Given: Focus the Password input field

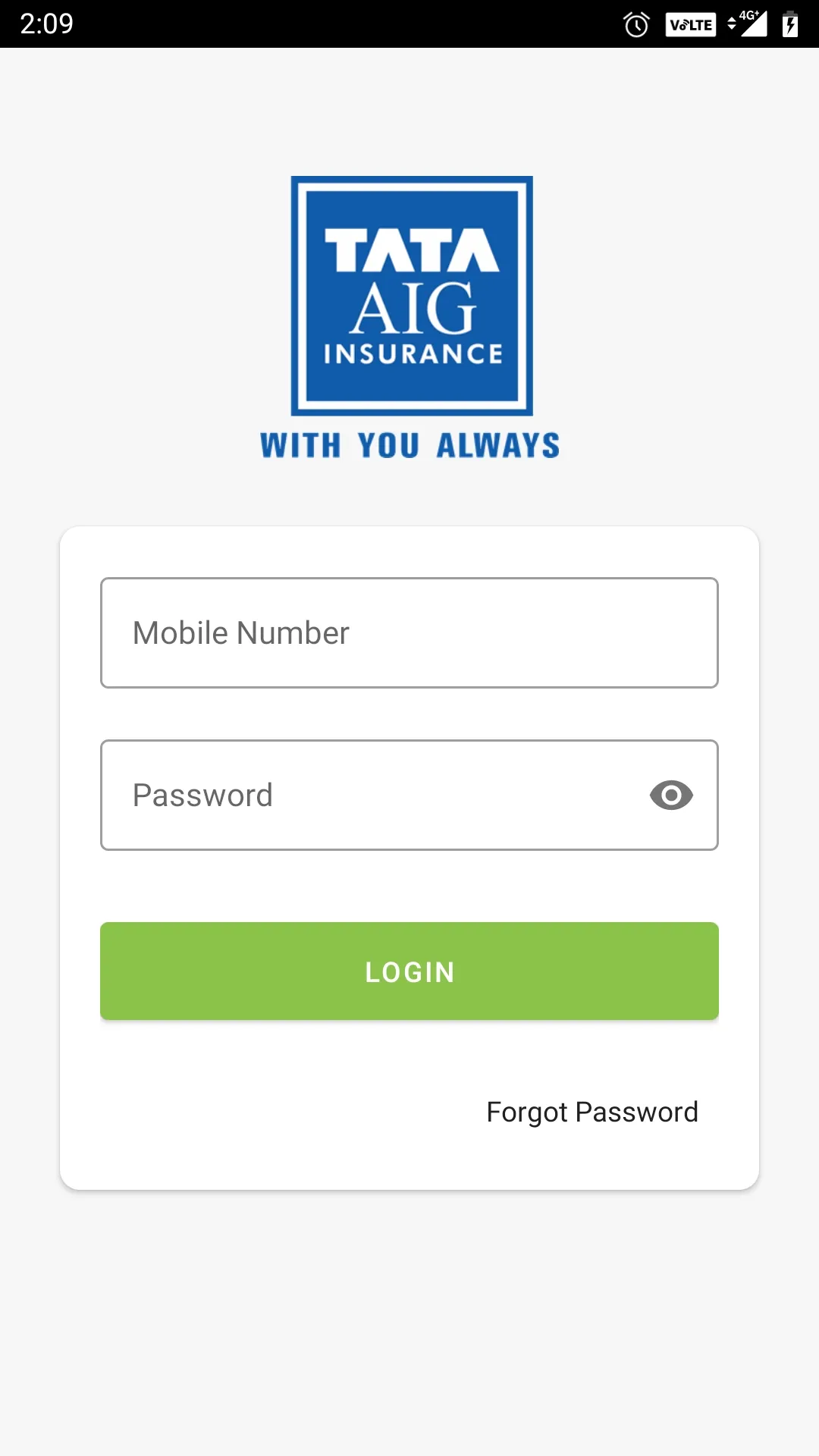Looking at the screenshot, I should pos(364,795).
